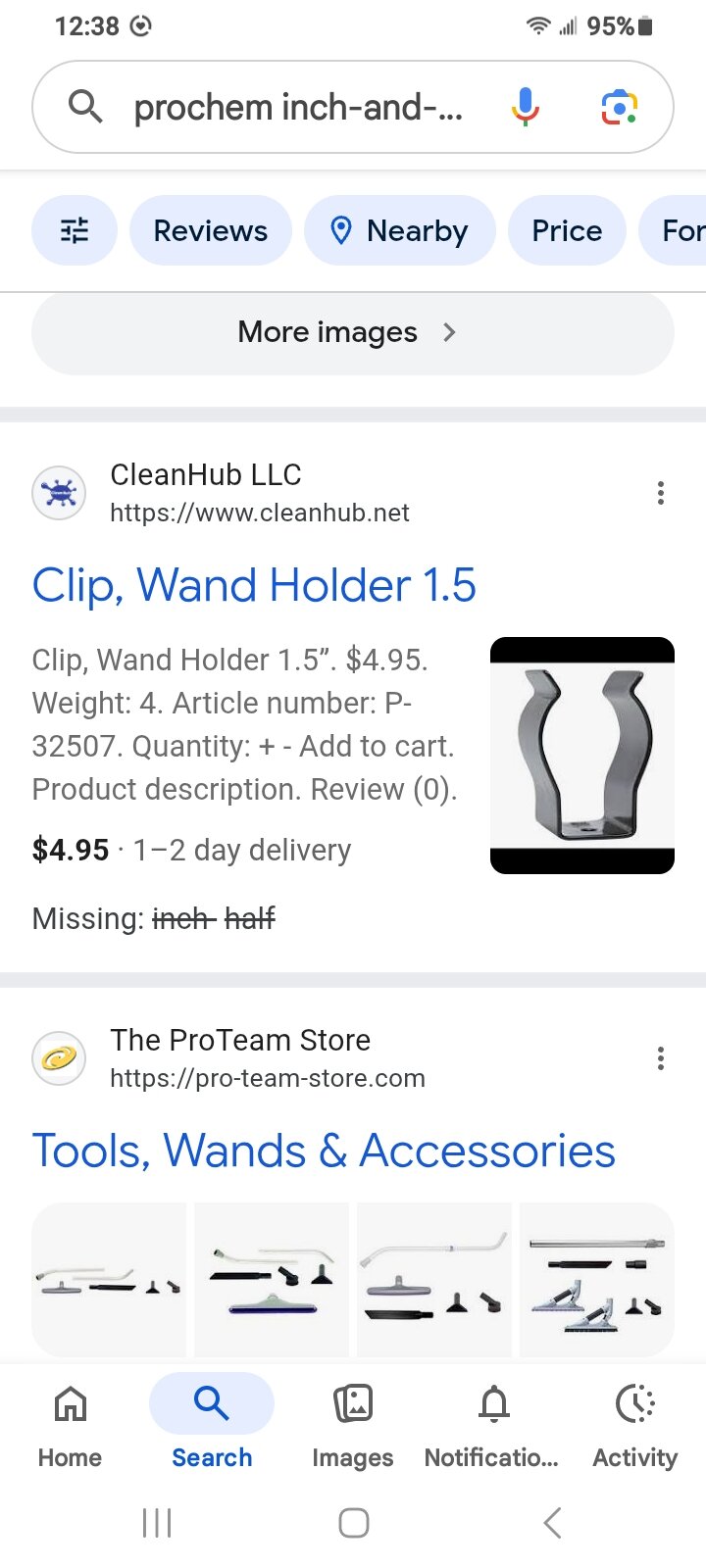
Task: Filter results by Reviews
Action: coord(210,230)
